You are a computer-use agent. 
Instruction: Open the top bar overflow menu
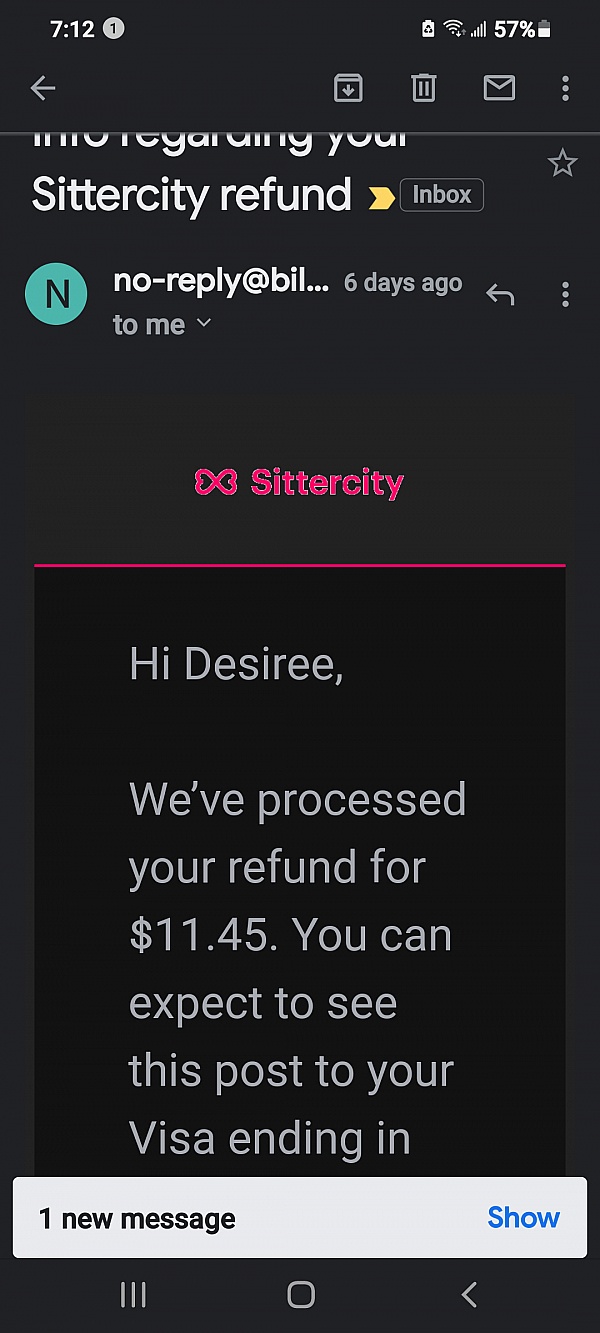[x=565, y=88]
